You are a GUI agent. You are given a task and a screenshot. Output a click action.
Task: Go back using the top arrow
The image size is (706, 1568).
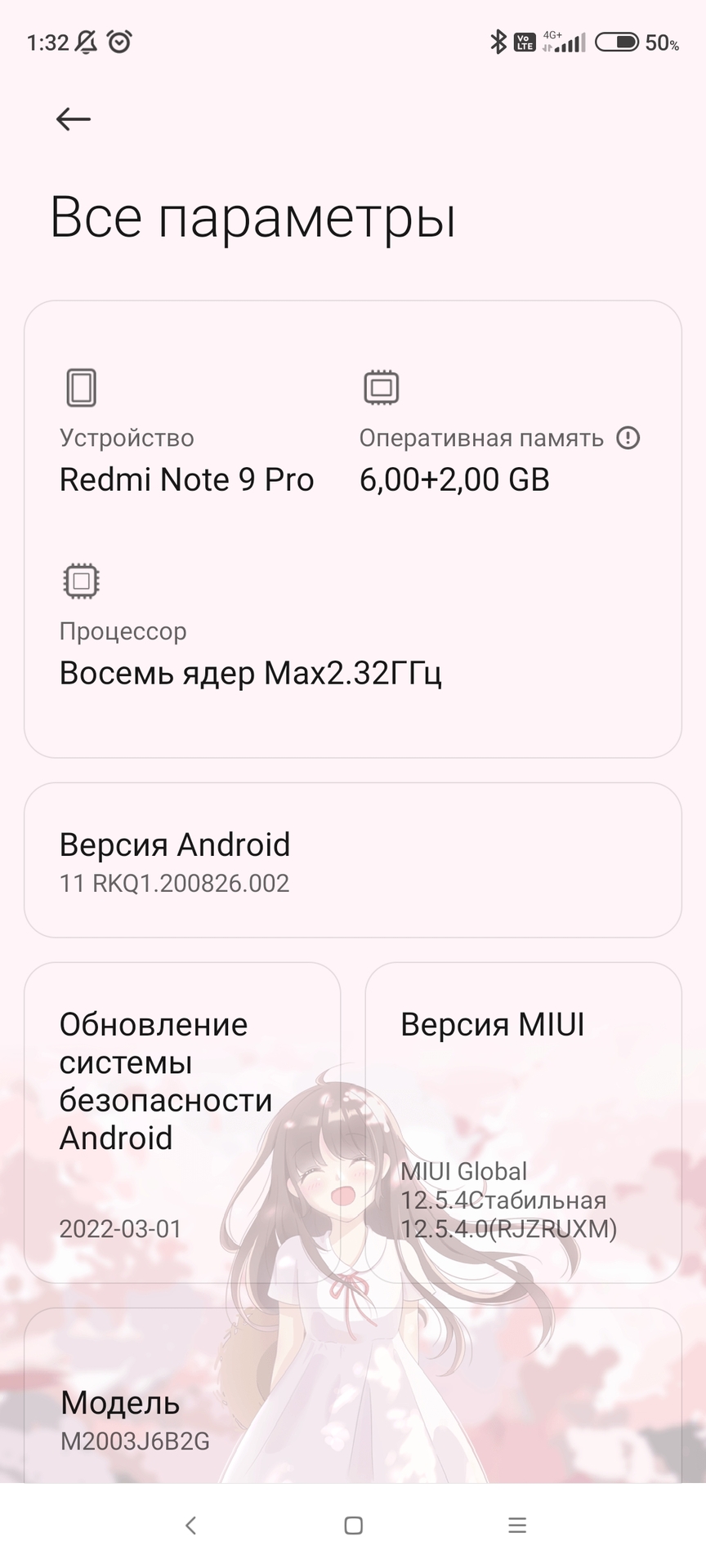[73, 119]
